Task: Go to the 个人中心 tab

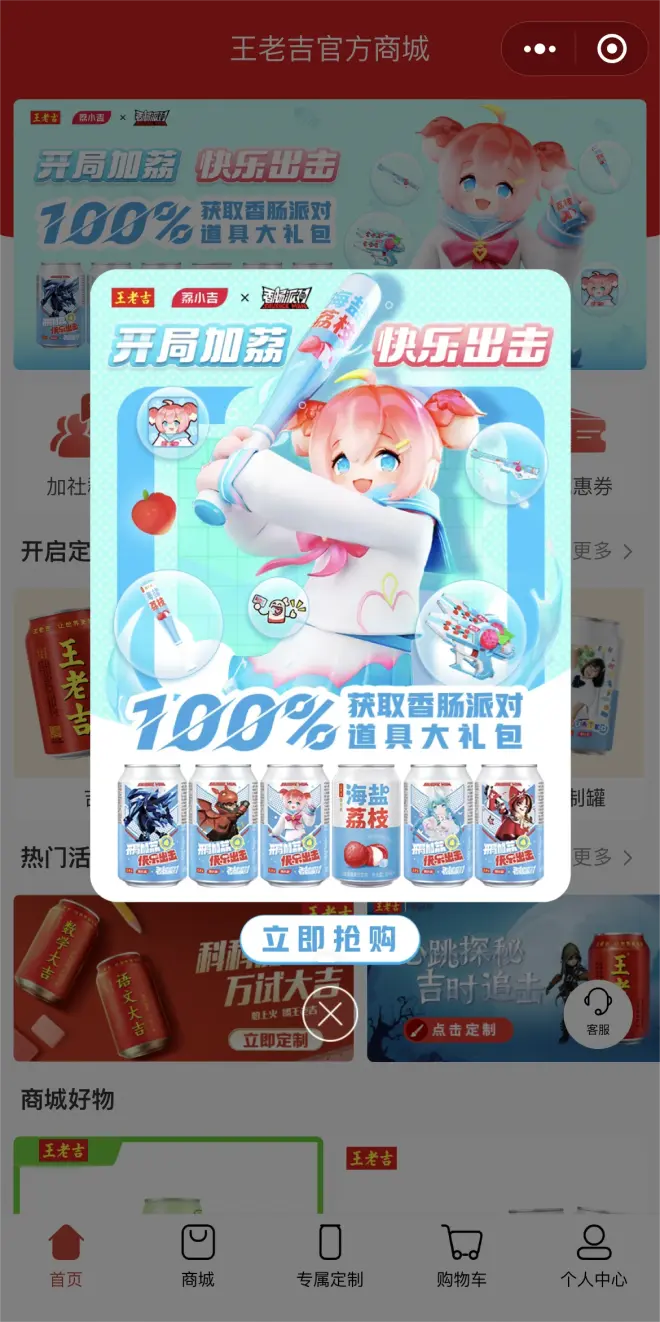Action: (594, 1256)
